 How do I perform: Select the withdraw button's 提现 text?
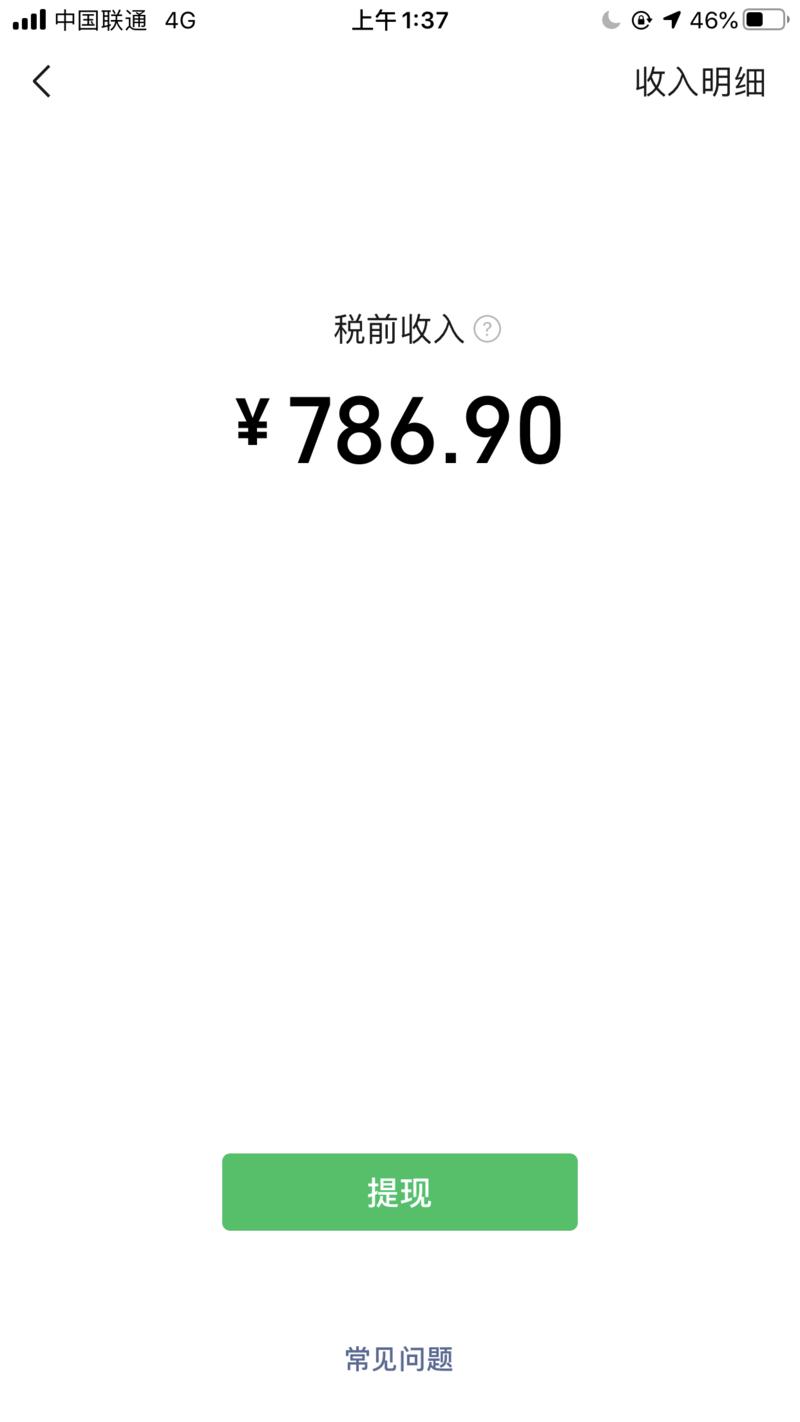tap(399, 1191)
